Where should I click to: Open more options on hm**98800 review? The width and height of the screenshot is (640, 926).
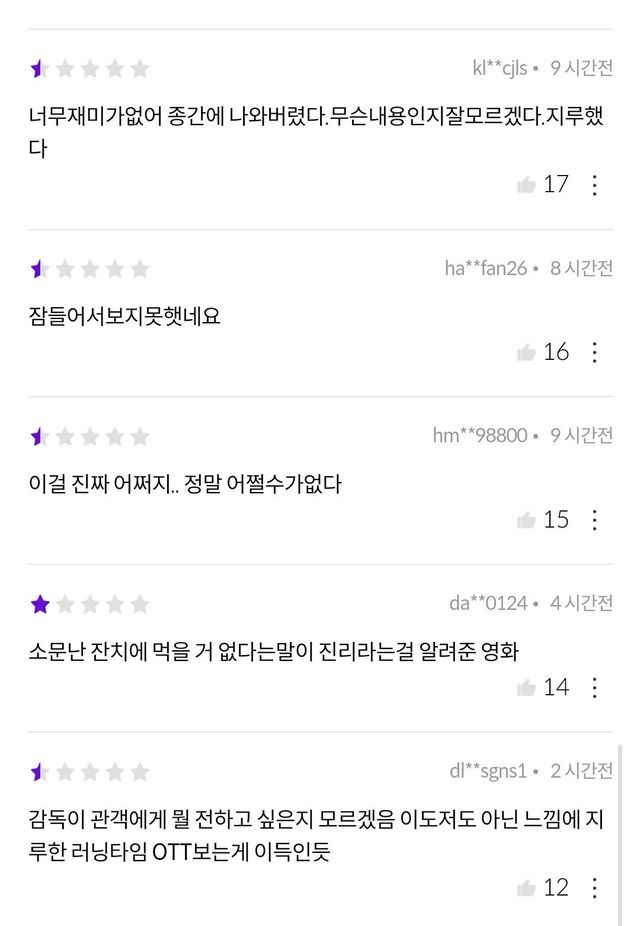tap(595, 520)
